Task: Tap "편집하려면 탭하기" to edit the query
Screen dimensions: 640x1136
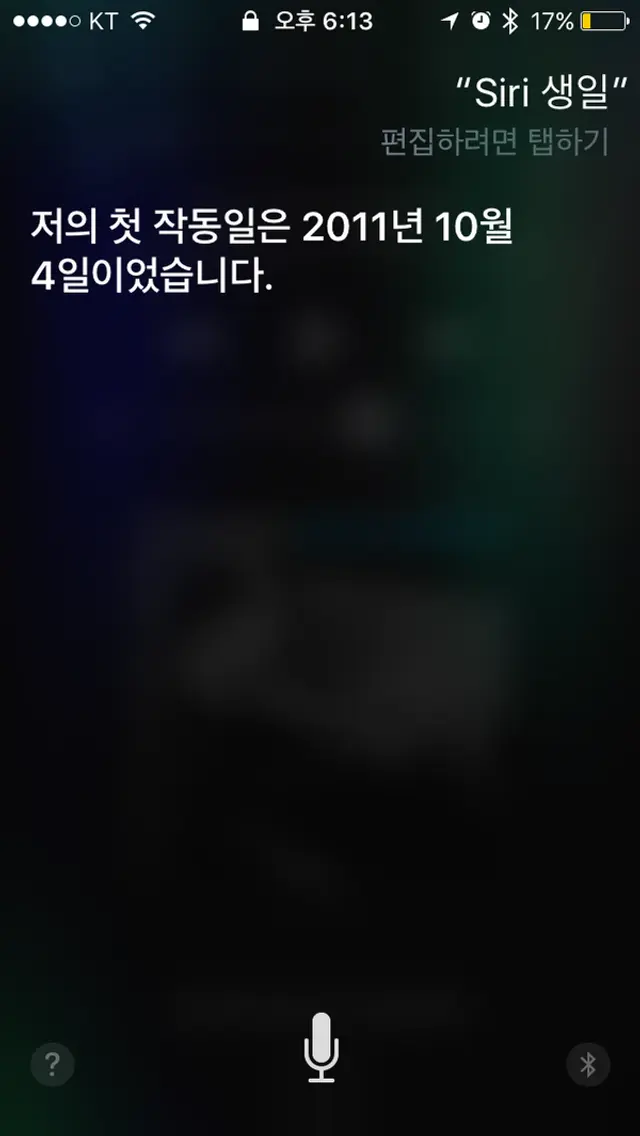Action: coord(494,143)
